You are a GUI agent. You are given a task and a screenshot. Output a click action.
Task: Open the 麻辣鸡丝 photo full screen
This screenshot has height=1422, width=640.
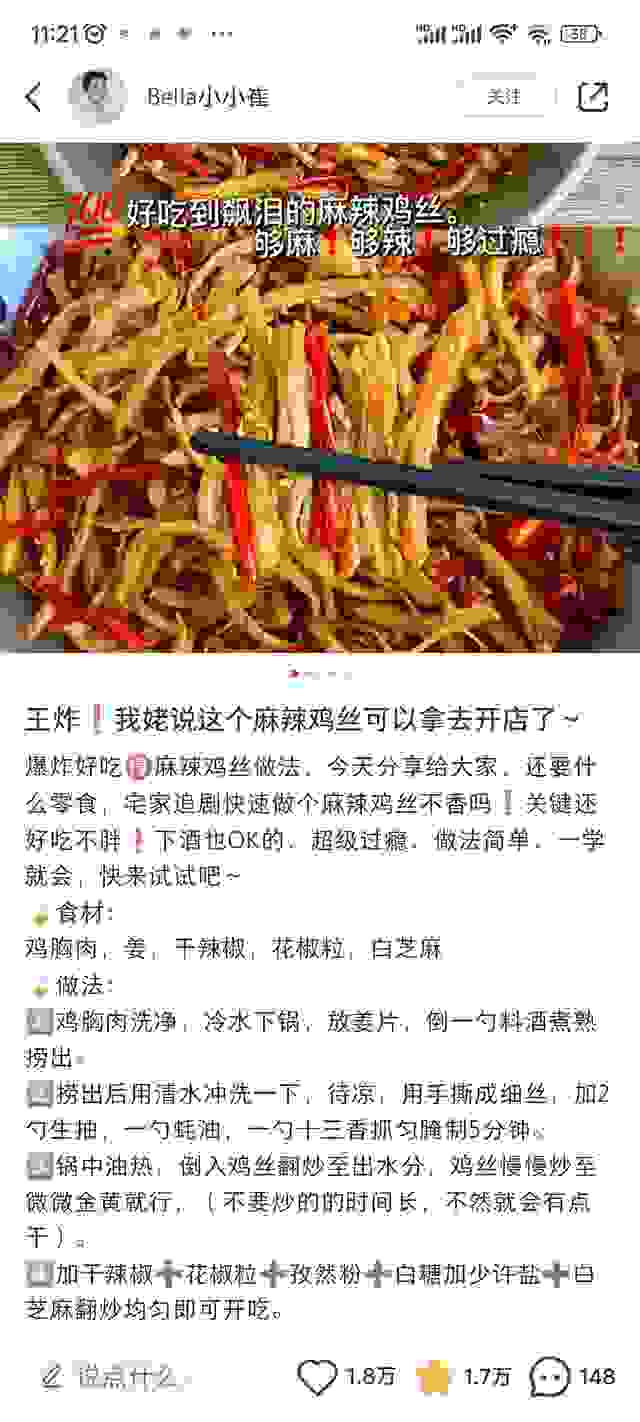tap(320, 400)
